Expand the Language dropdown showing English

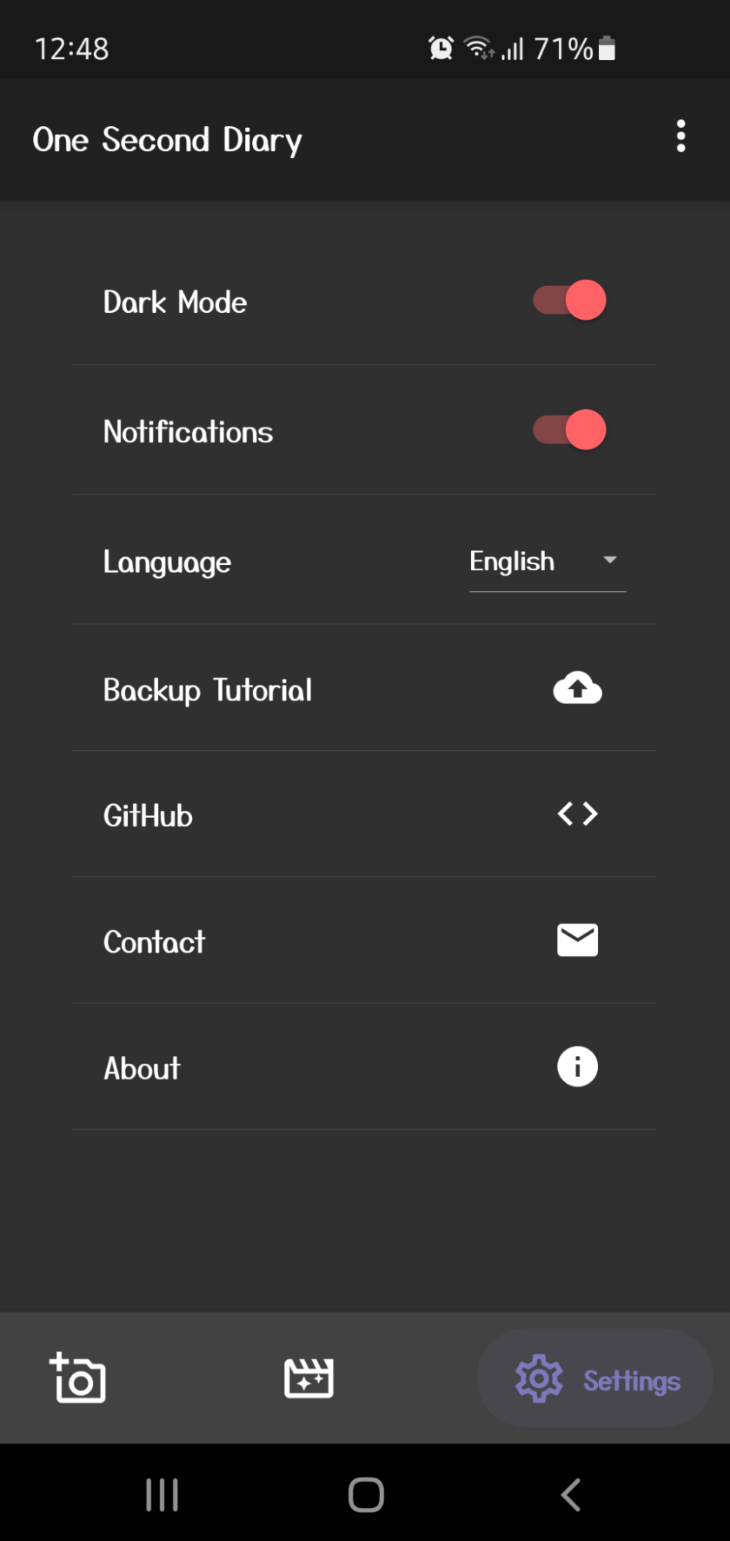click(547, 562)
